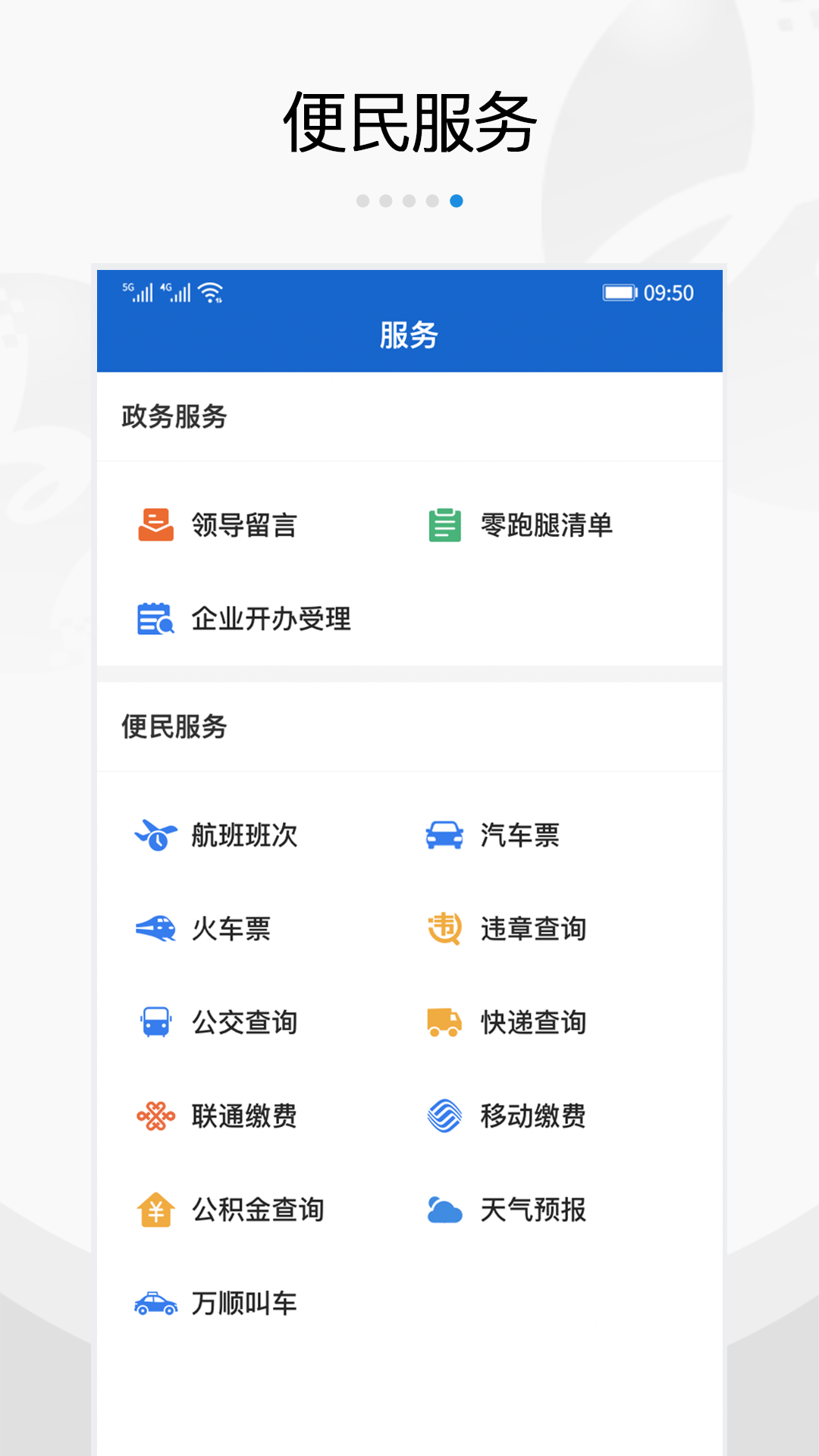Tap the 公积金查询 housing fund icon
Image resolution: width=819 pixels, height=1456 pixels.
coord(154,1209)
